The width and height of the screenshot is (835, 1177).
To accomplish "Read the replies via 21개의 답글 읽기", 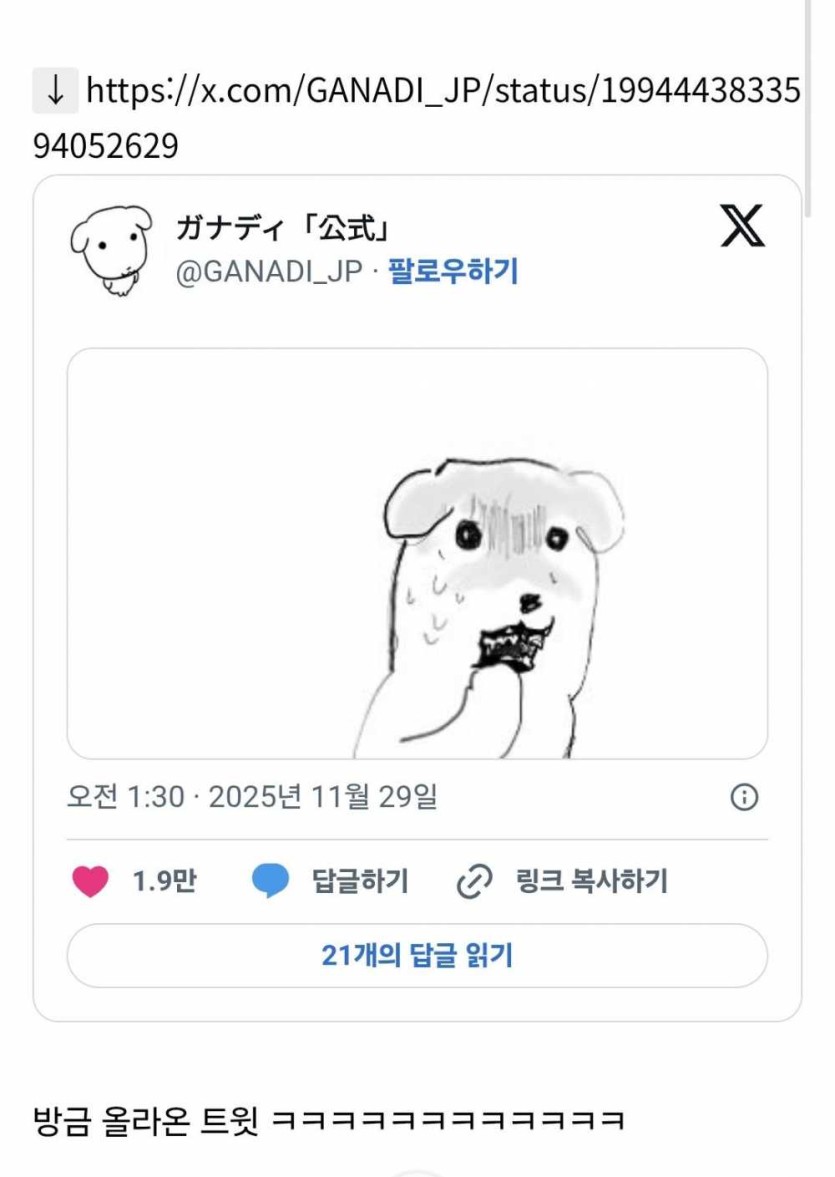I will pos(417,955).
